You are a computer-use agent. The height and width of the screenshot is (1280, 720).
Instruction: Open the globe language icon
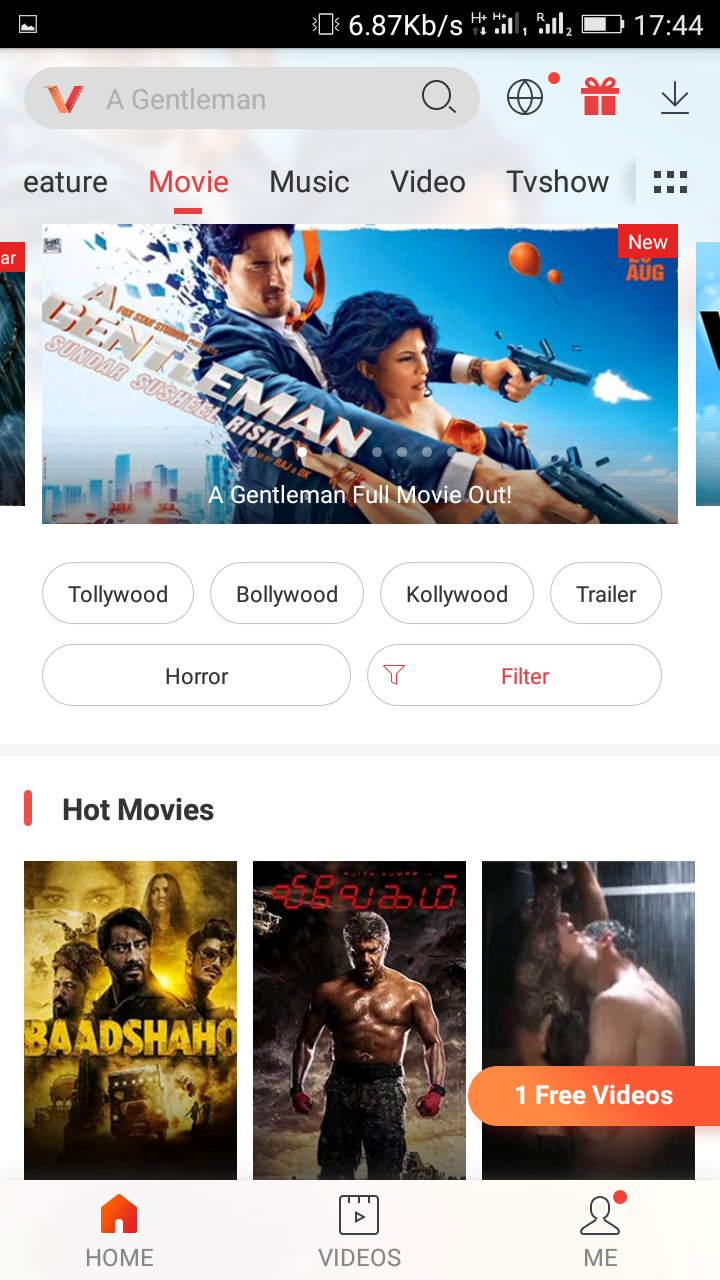[x=525, y=98]
